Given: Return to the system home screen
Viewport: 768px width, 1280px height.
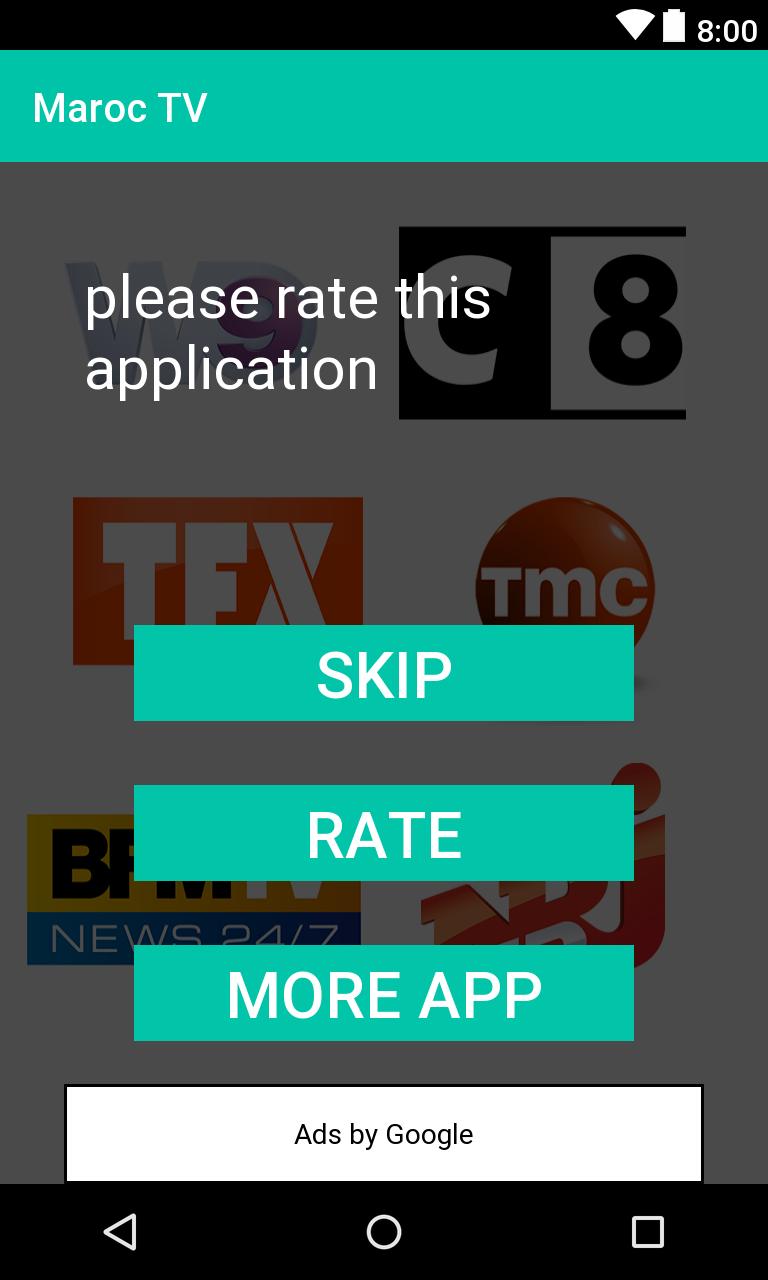Looking at the screenshot, I should [384, 1232].
